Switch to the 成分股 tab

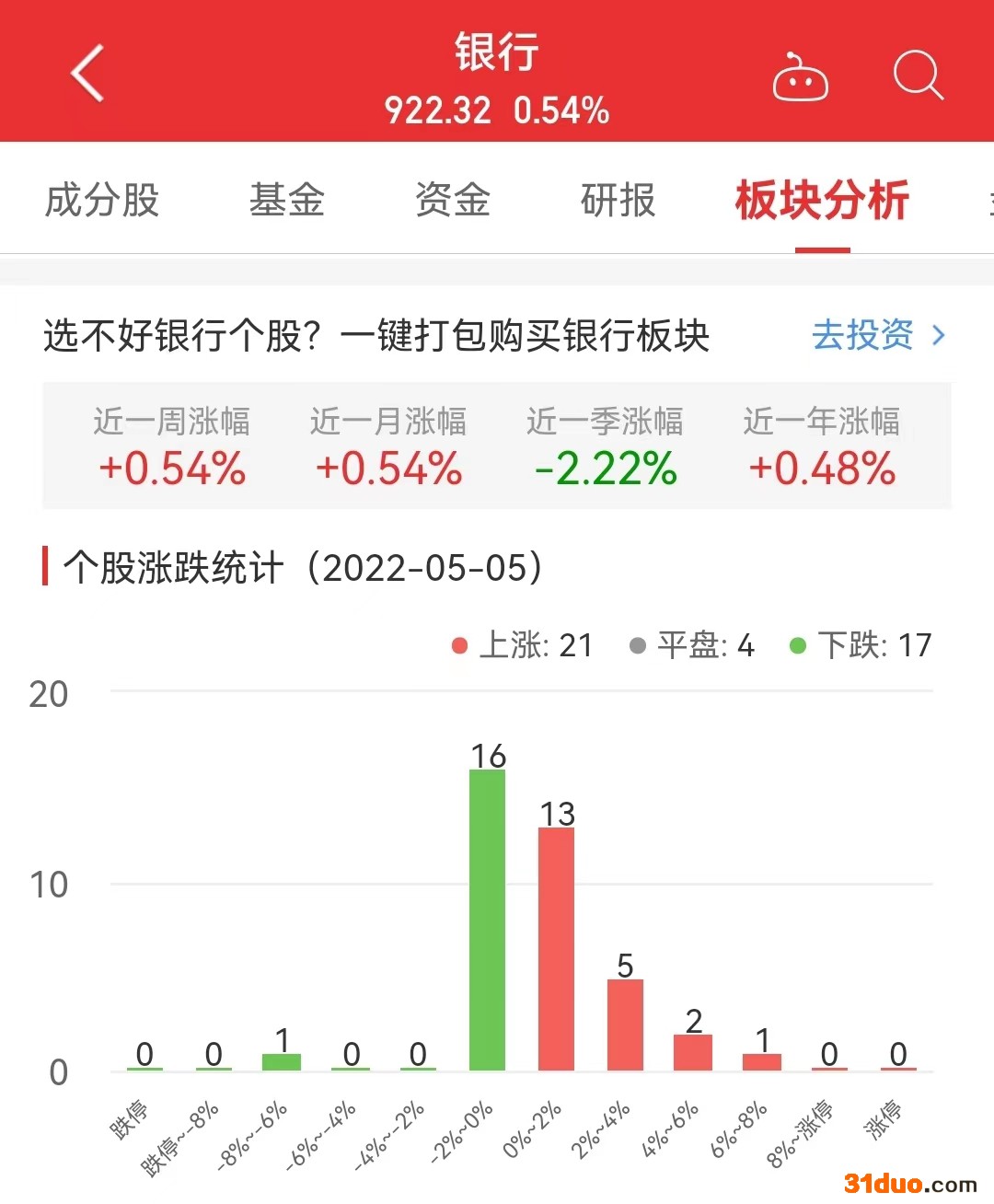point(102,200)
